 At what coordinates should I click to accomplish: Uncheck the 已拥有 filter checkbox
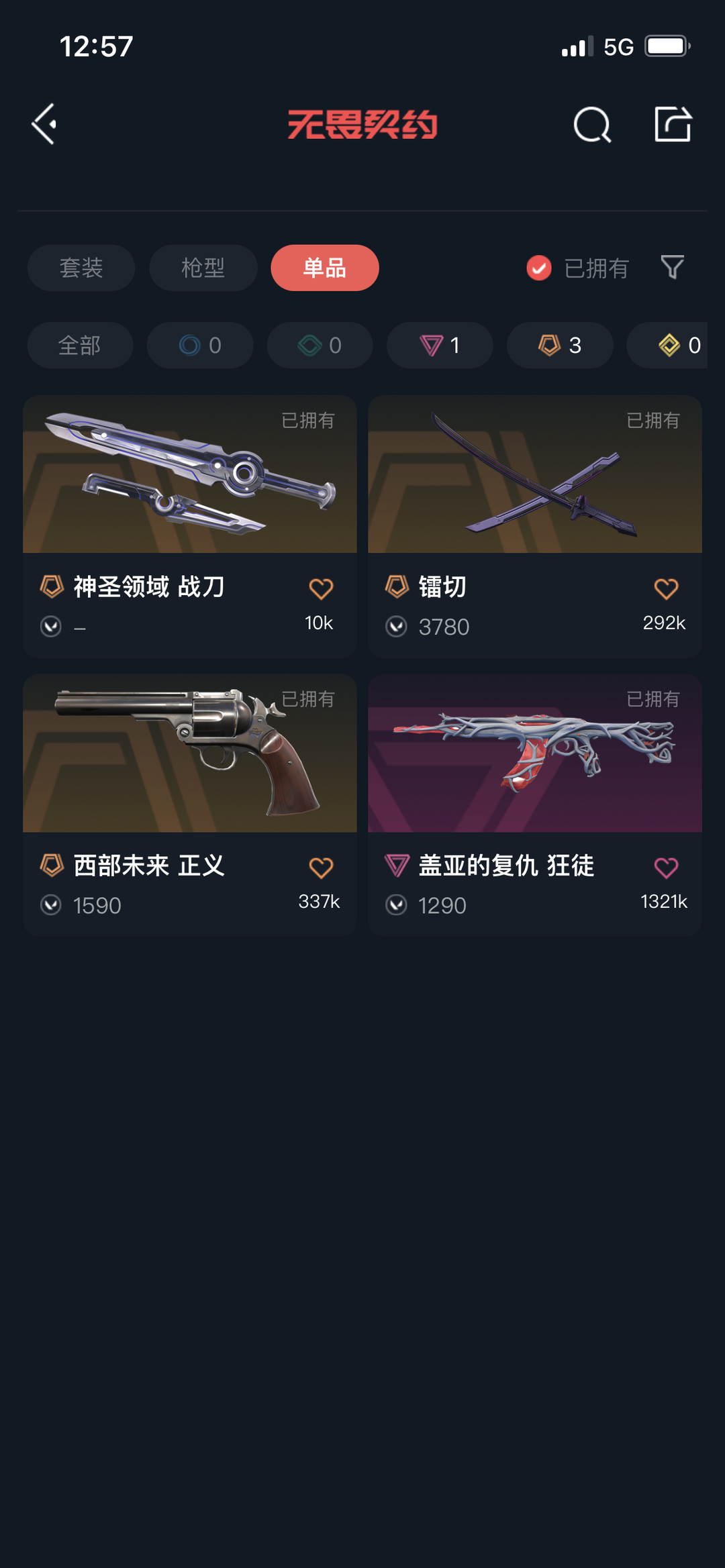tap(539, 268)
